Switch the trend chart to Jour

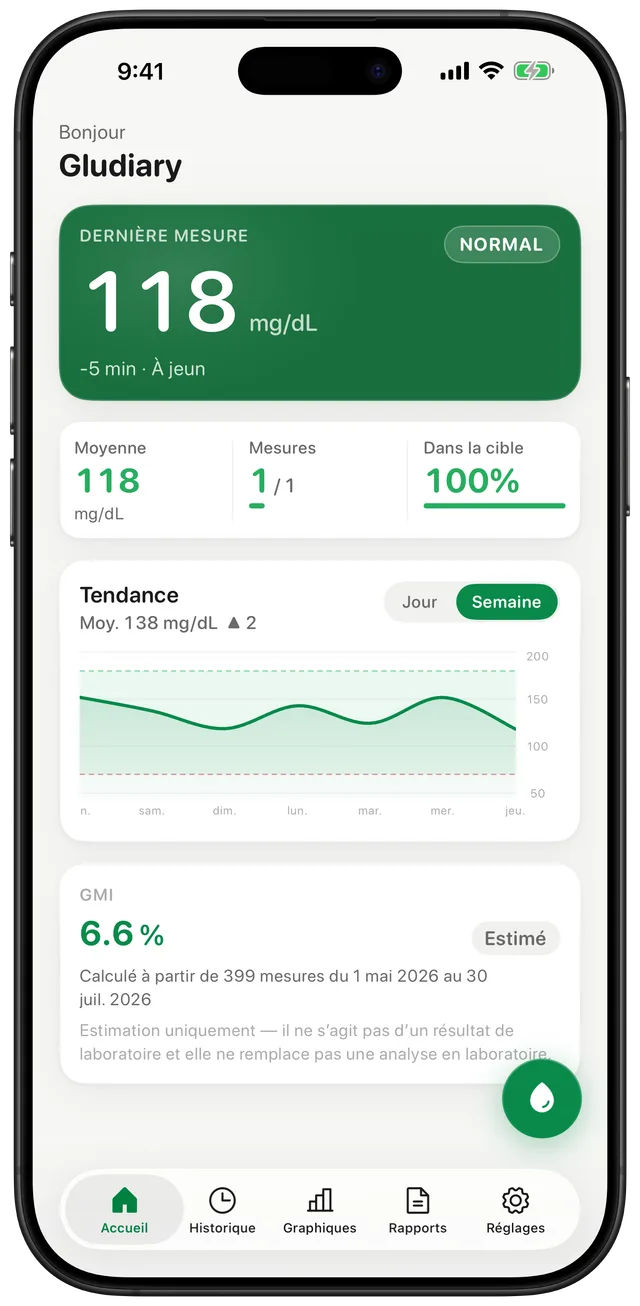coord(420,602)
